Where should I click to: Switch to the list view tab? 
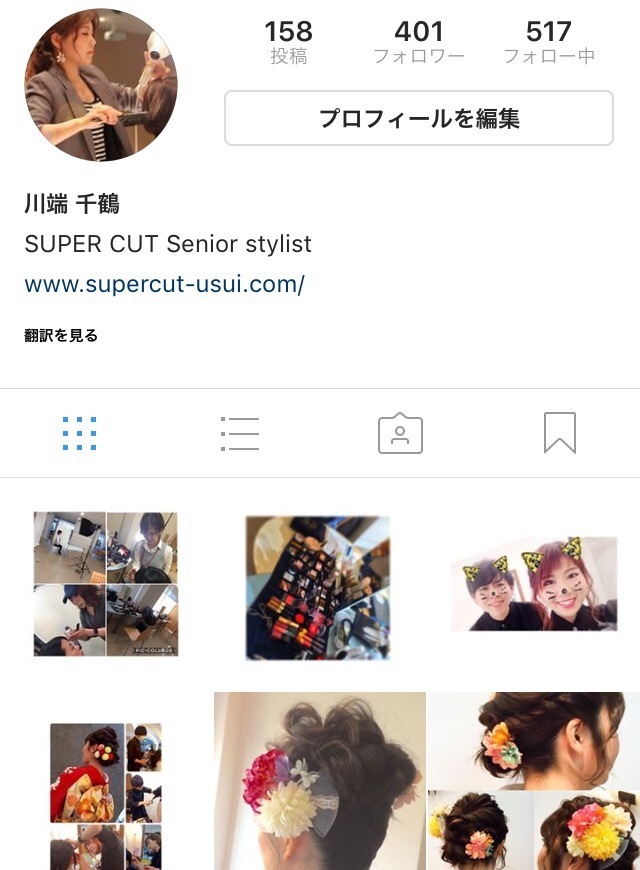tap(240, 434)
